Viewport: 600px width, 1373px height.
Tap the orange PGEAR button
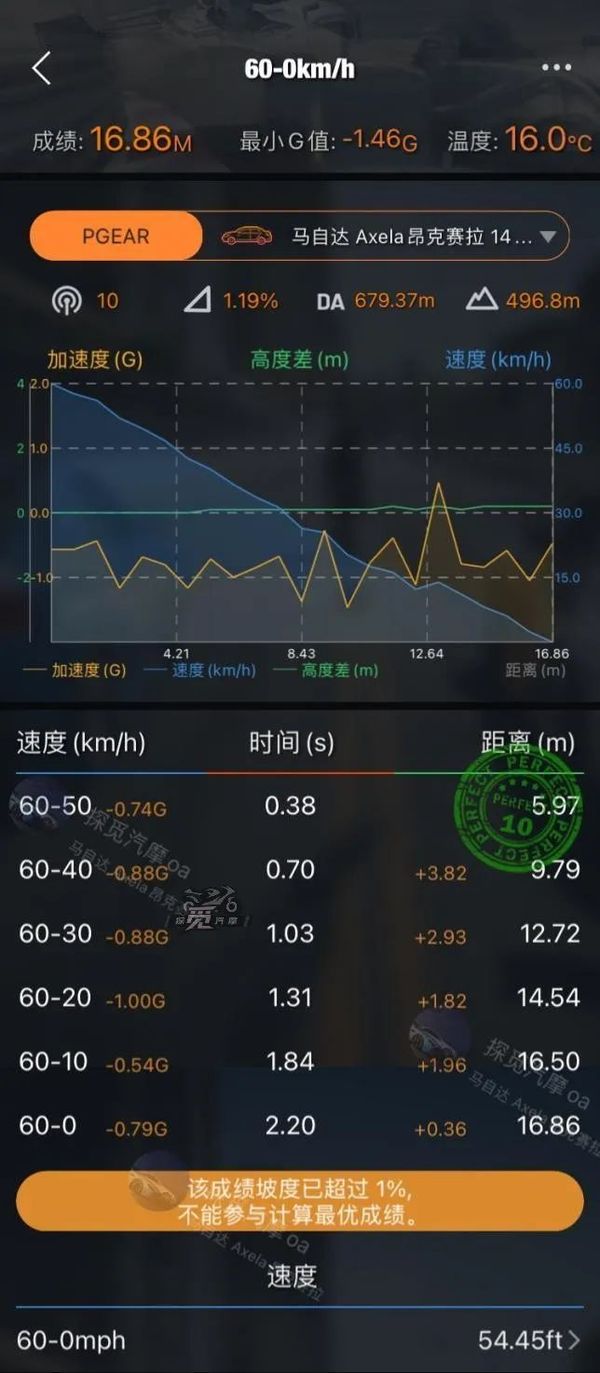click(116, 237)
